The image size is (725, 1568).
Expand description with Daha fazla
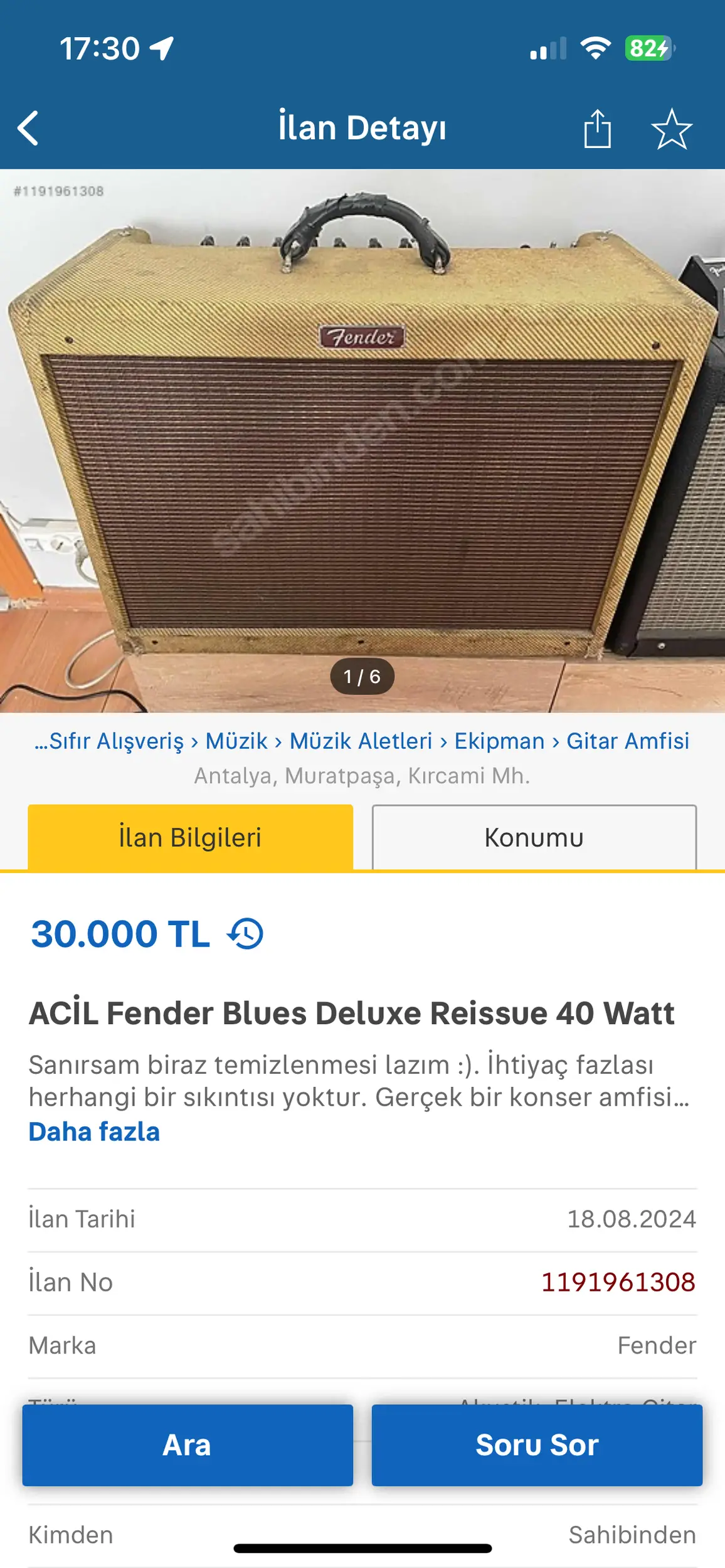tap(94, 1131)
